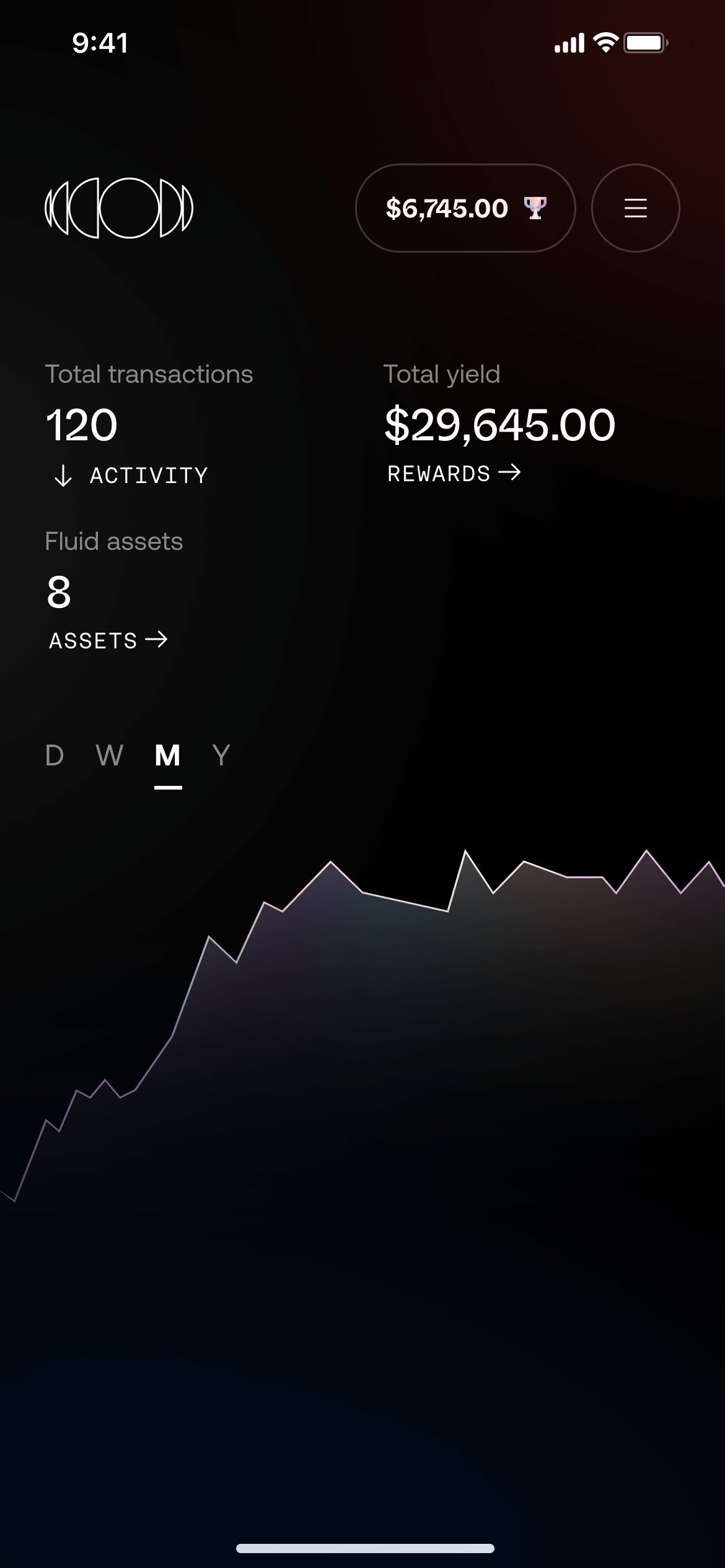
Task: Select the W (week) chart range
Action: coord(110,756)
